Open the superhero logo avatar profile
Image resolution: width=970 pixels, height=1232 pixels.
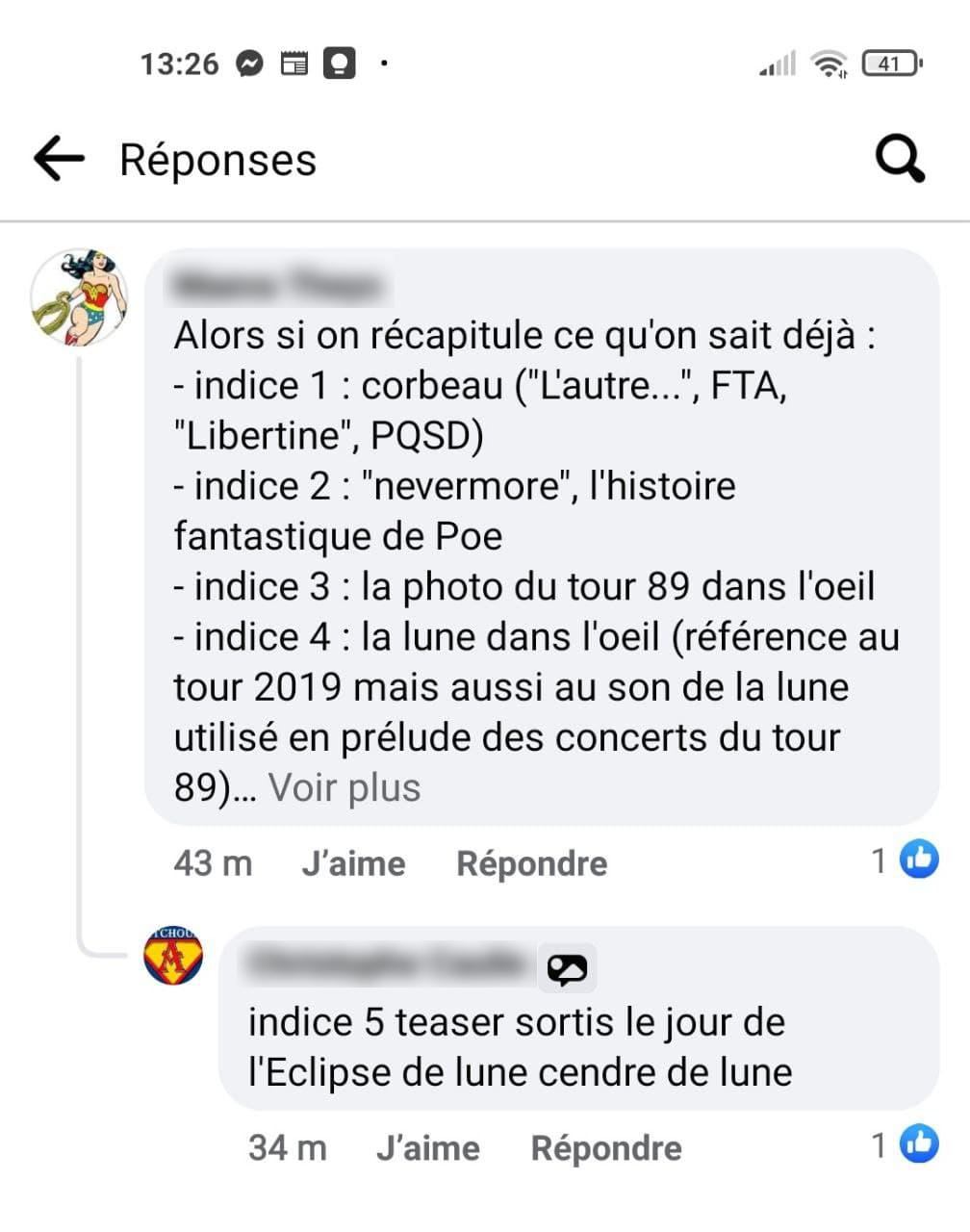[x=173, y=956]
